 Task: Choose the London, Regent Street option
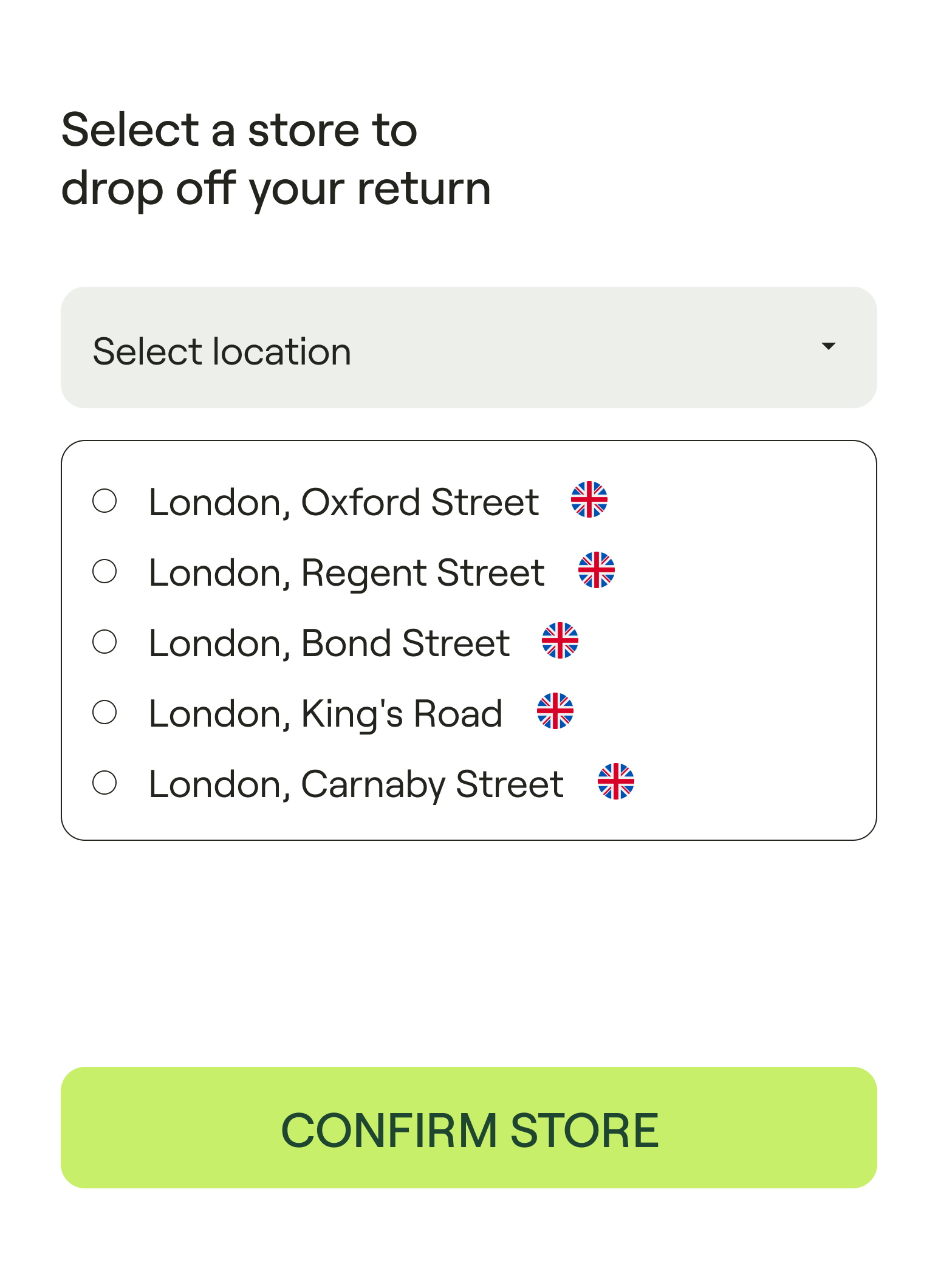(104, 571)
